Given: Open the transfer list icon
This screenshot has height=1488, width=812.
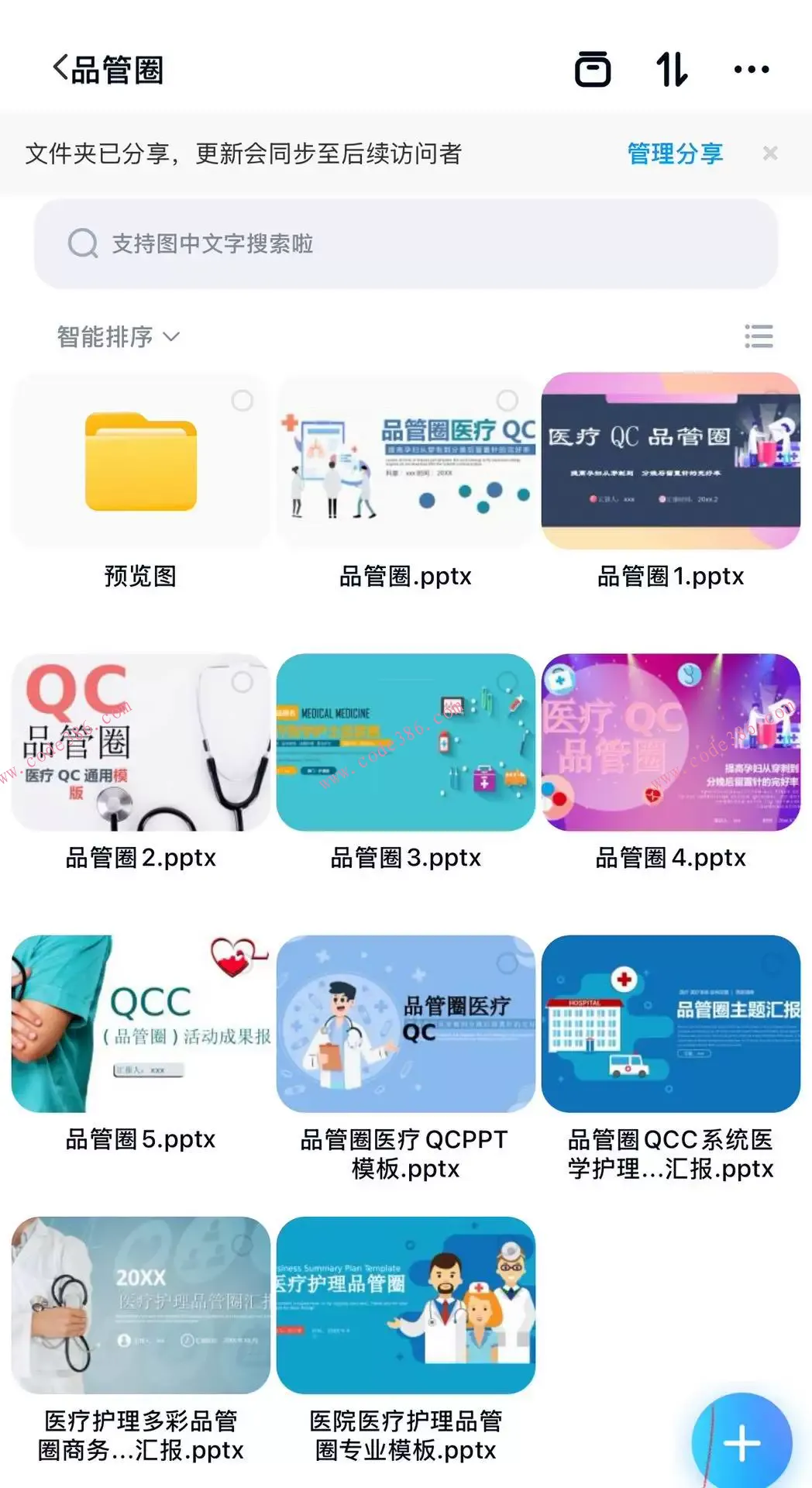Looking at the screenshot, I should [x=592, y=69].
